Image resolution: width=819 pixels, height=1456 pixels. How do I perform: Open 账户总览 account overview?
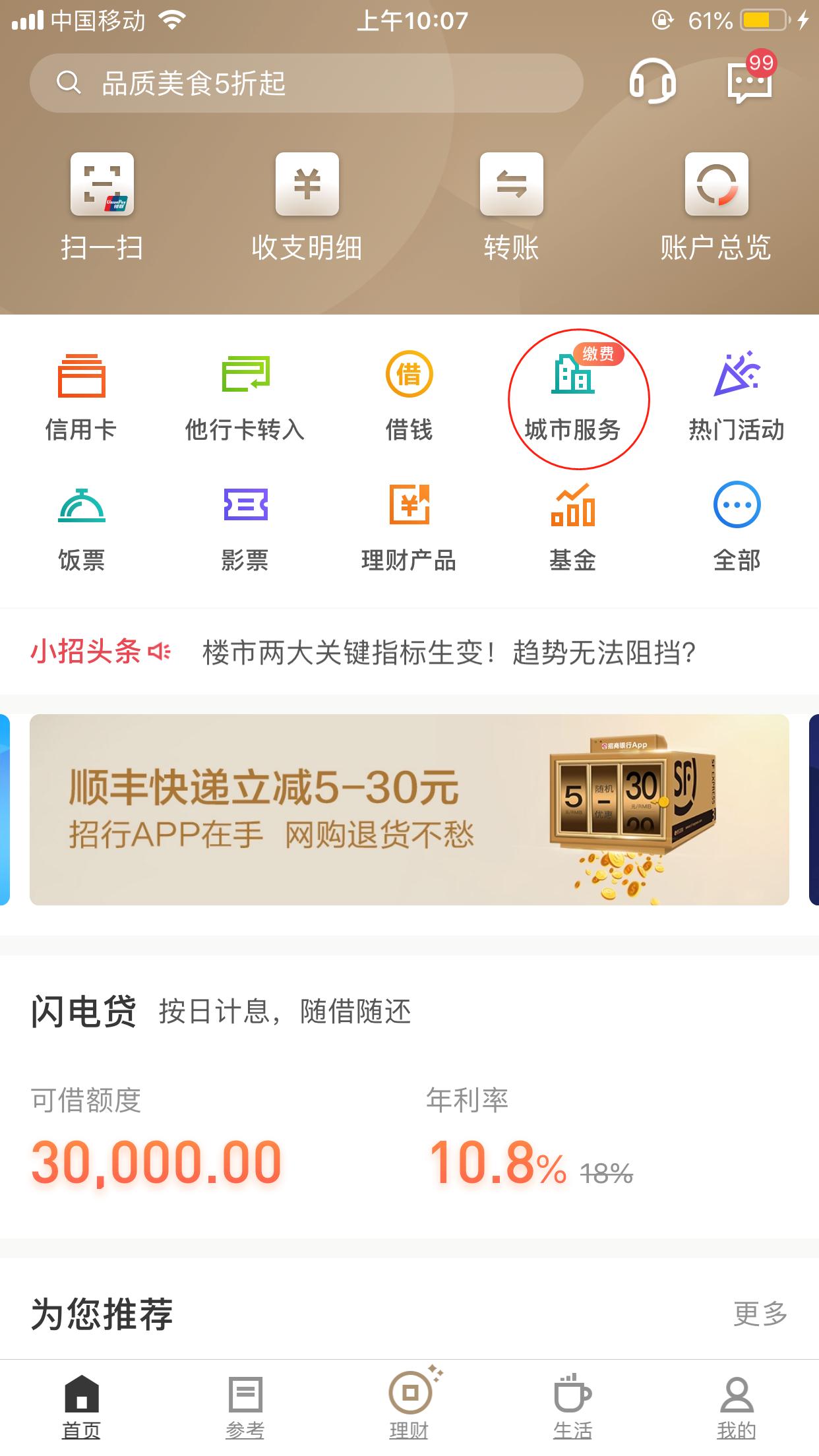(716, 206)
